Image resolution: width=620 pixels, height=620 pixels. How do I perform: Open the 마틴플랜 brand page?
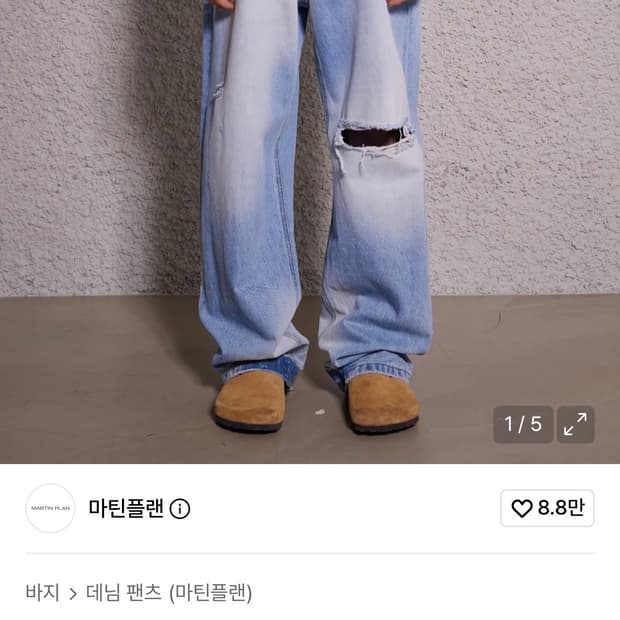pyautogui.click(x=126, y=508)
